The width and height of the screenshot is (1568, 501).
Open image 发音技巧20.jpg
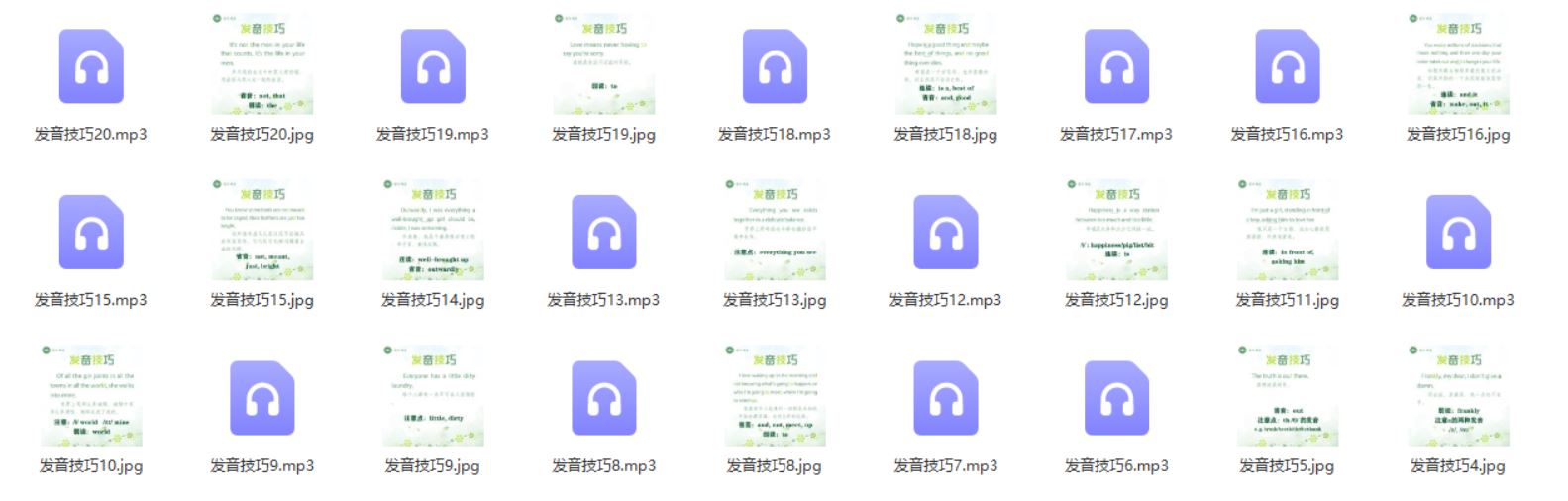pyautogui.click(x=261, y=64)
